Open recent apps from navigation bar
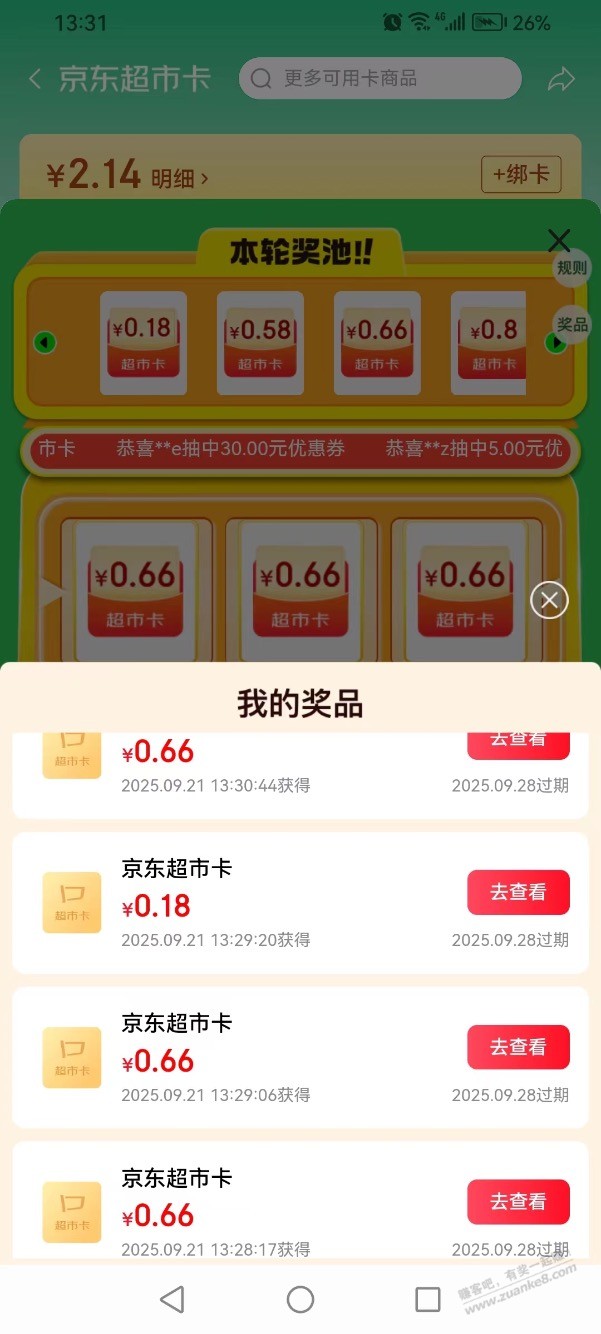The width and height of the screenshot is (601, 1334). click(x=428, y=1299)
